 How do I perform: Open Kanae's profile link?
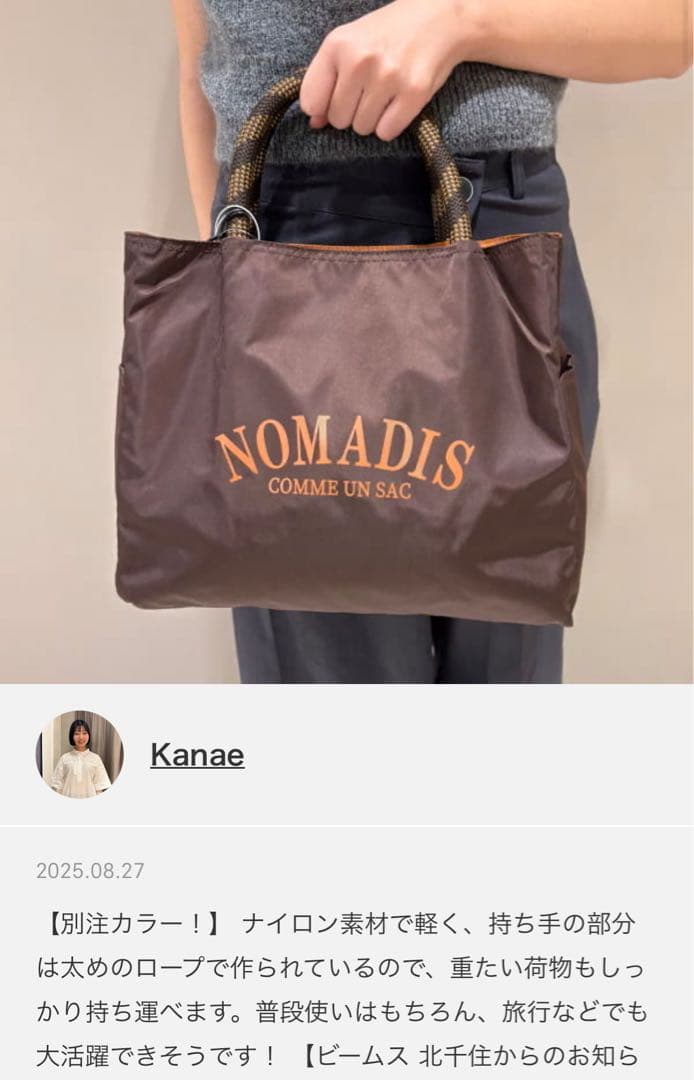(x=197, y=755)
